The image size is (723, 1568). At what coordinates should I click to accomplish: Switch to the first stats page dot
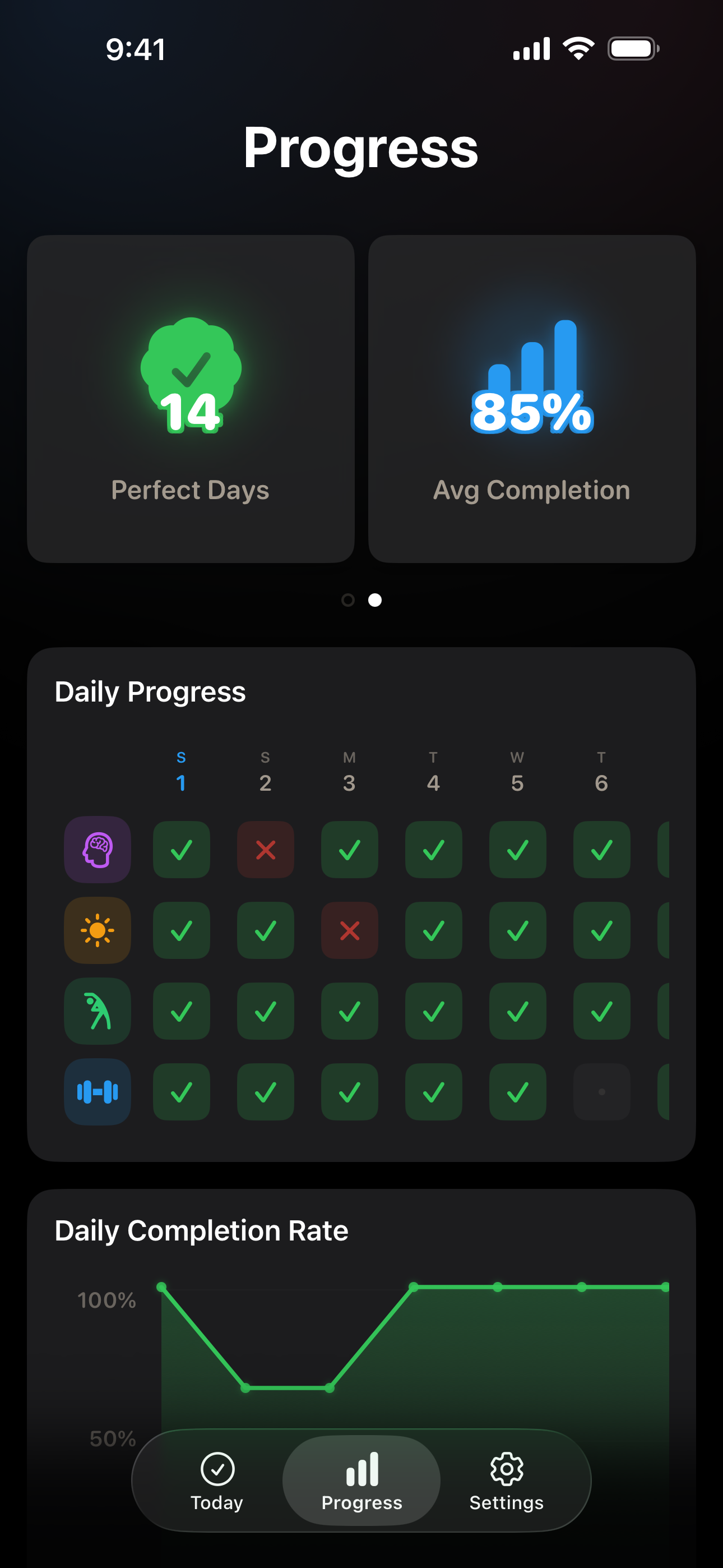(x=348, y=600)
